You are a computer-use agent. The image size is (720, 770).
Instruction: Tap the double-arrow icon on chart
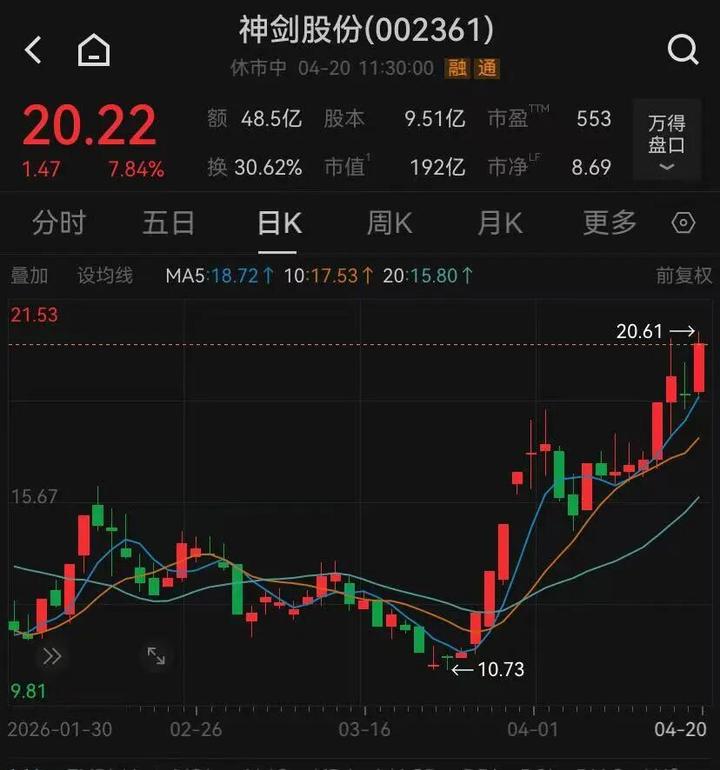(52, 656)
